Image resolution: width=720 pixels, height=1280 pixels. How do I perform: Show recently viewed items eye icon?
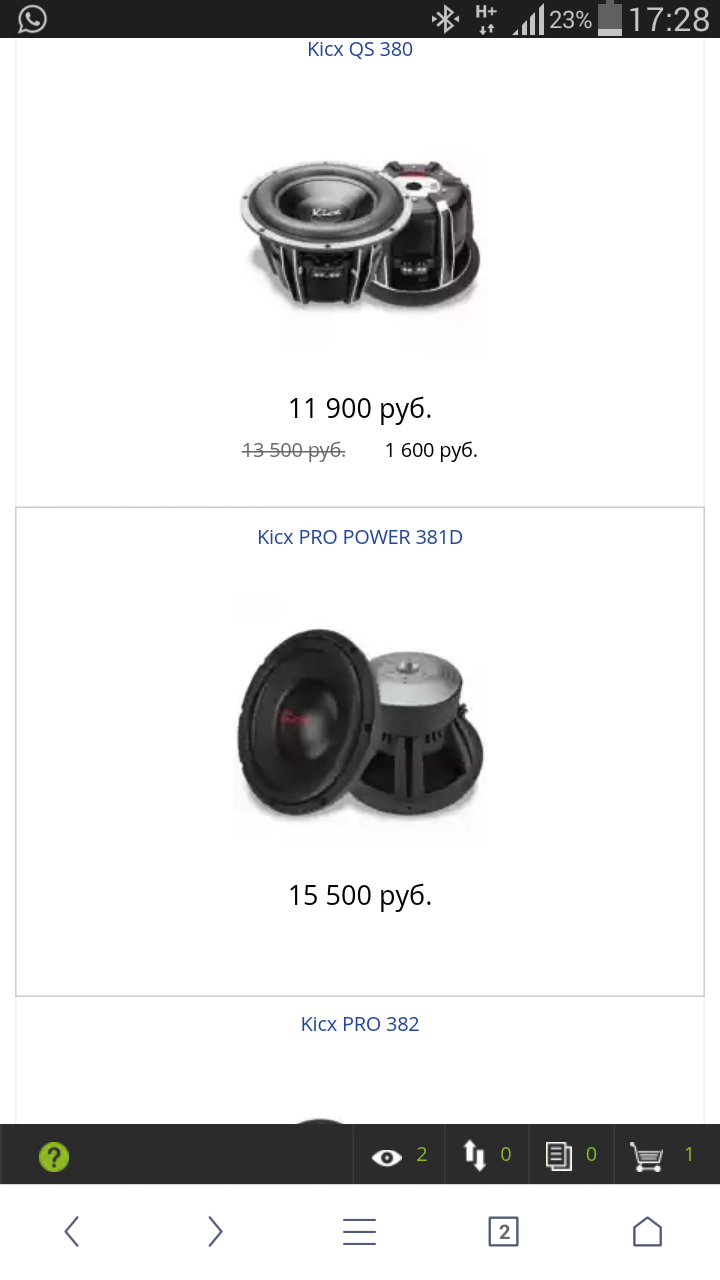pos(387,1157)
